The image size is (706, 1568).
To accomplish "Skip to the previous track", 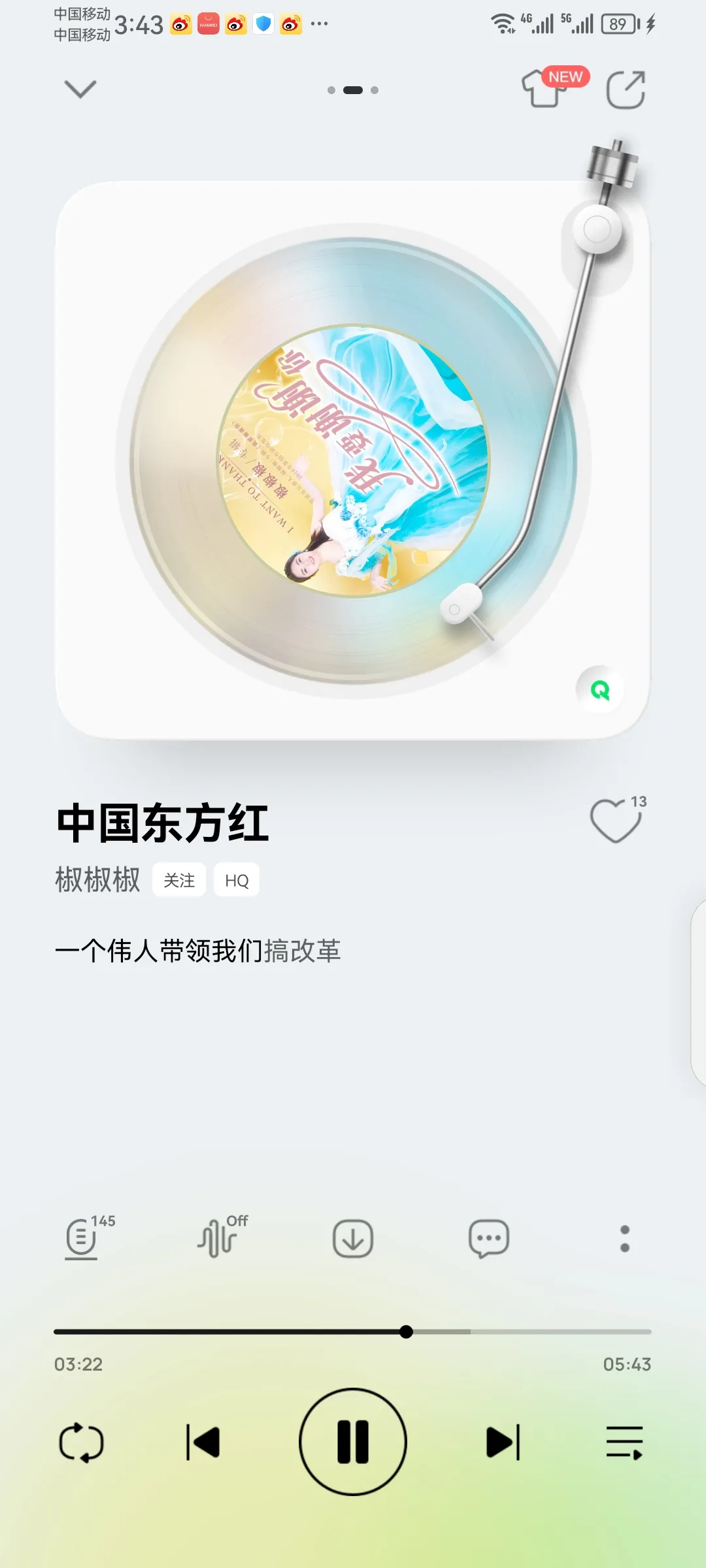I will coord(203,1443).
